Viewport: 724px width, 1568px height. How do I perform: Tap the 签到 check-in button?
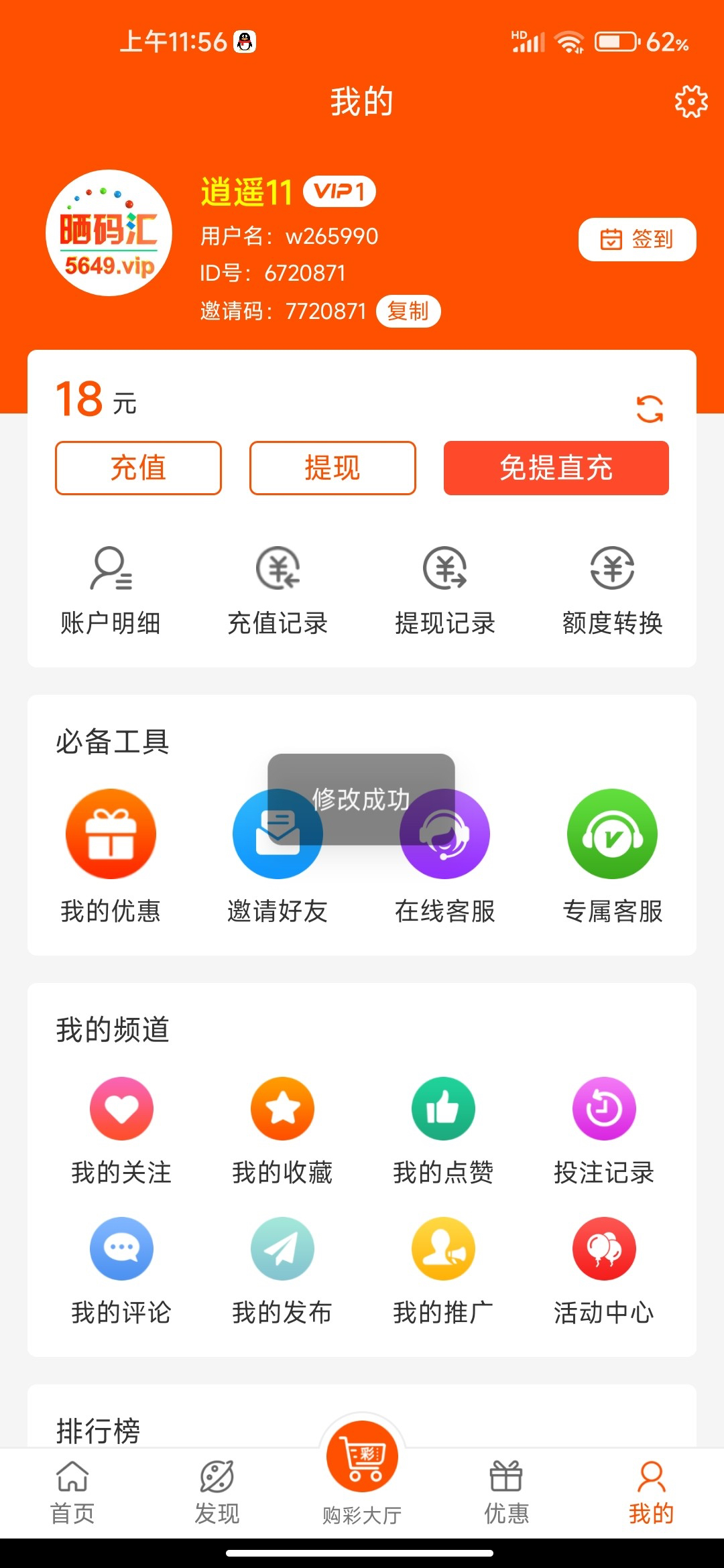click(x=637, y=239)
